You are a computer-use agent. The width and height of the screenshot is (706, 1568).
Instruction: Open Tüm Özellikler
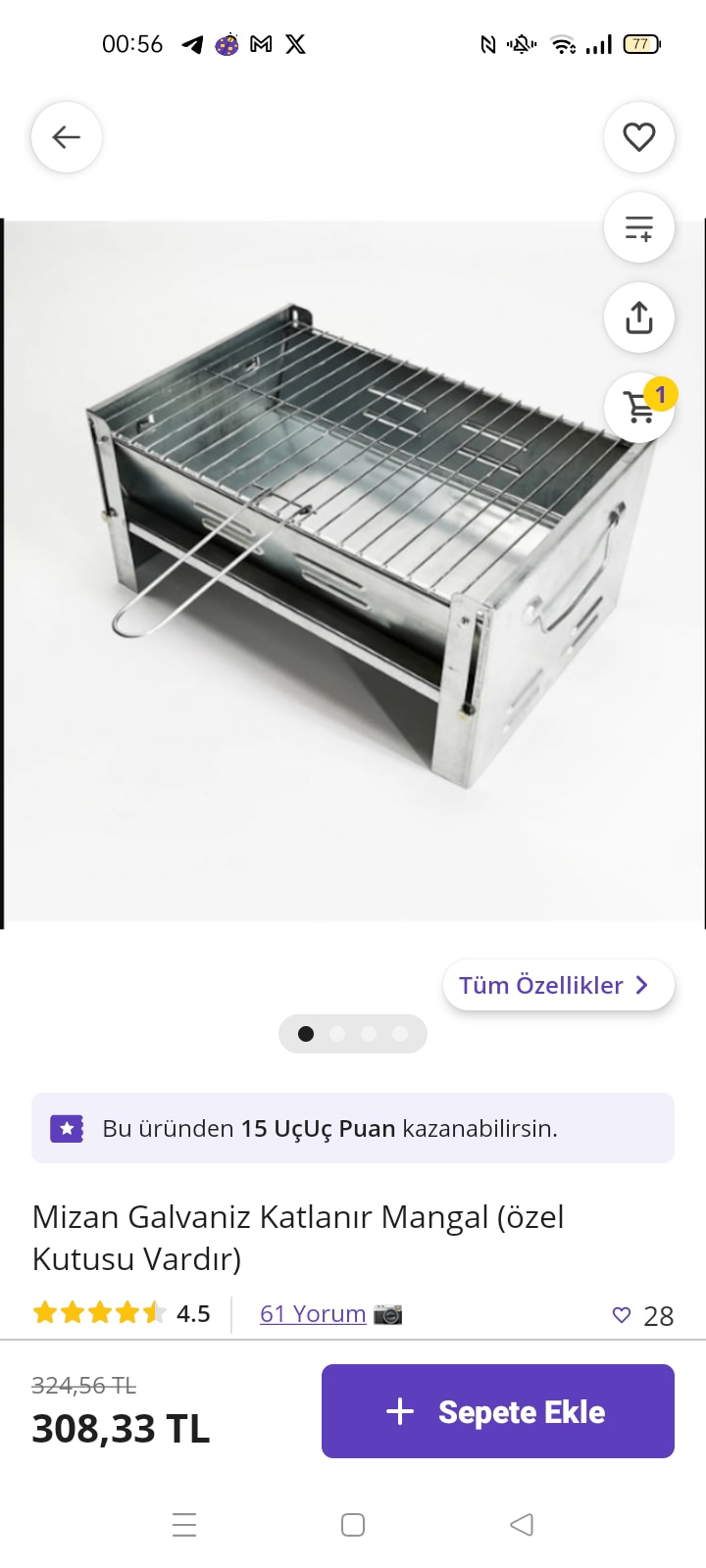click(x=557, y=985)
